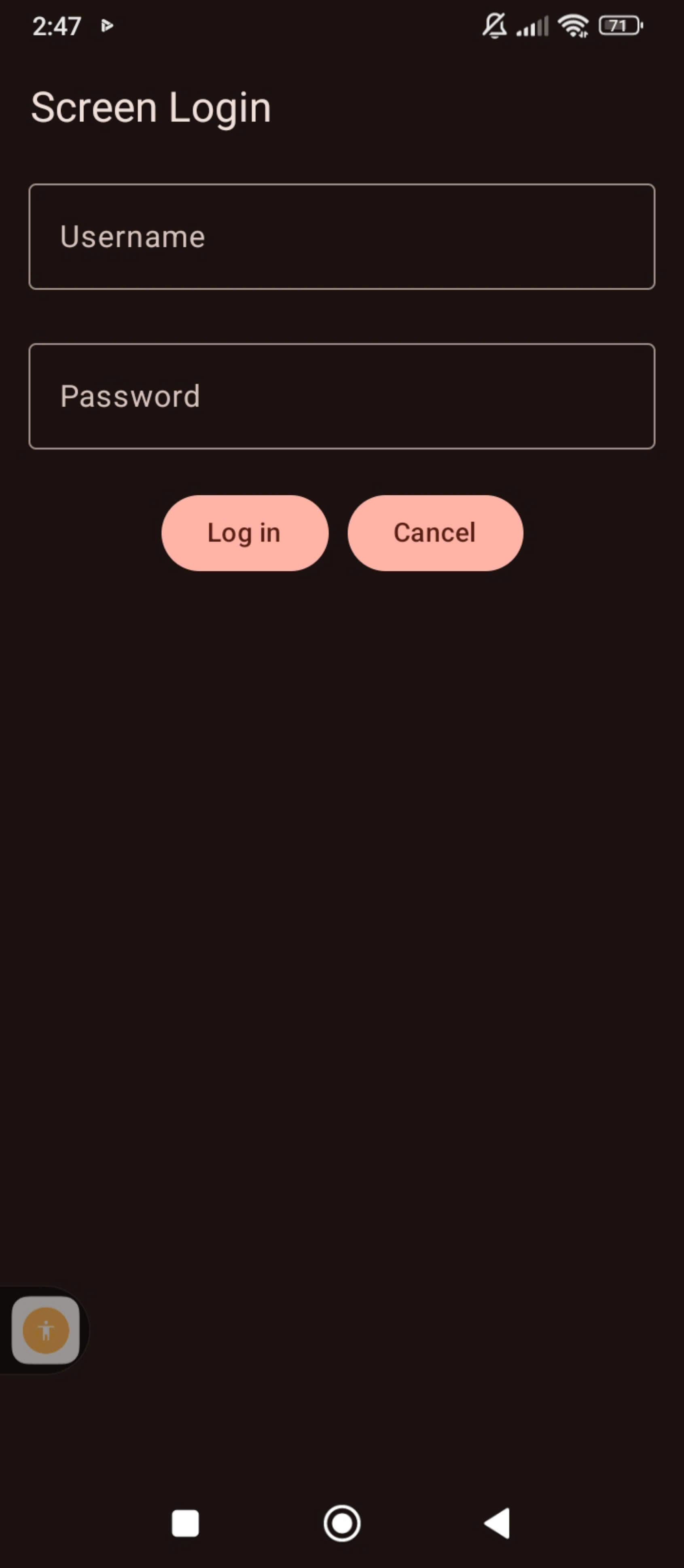684x1568 pixels.
Task: Go back using the navigation bar
Action: coord(498,1523)
